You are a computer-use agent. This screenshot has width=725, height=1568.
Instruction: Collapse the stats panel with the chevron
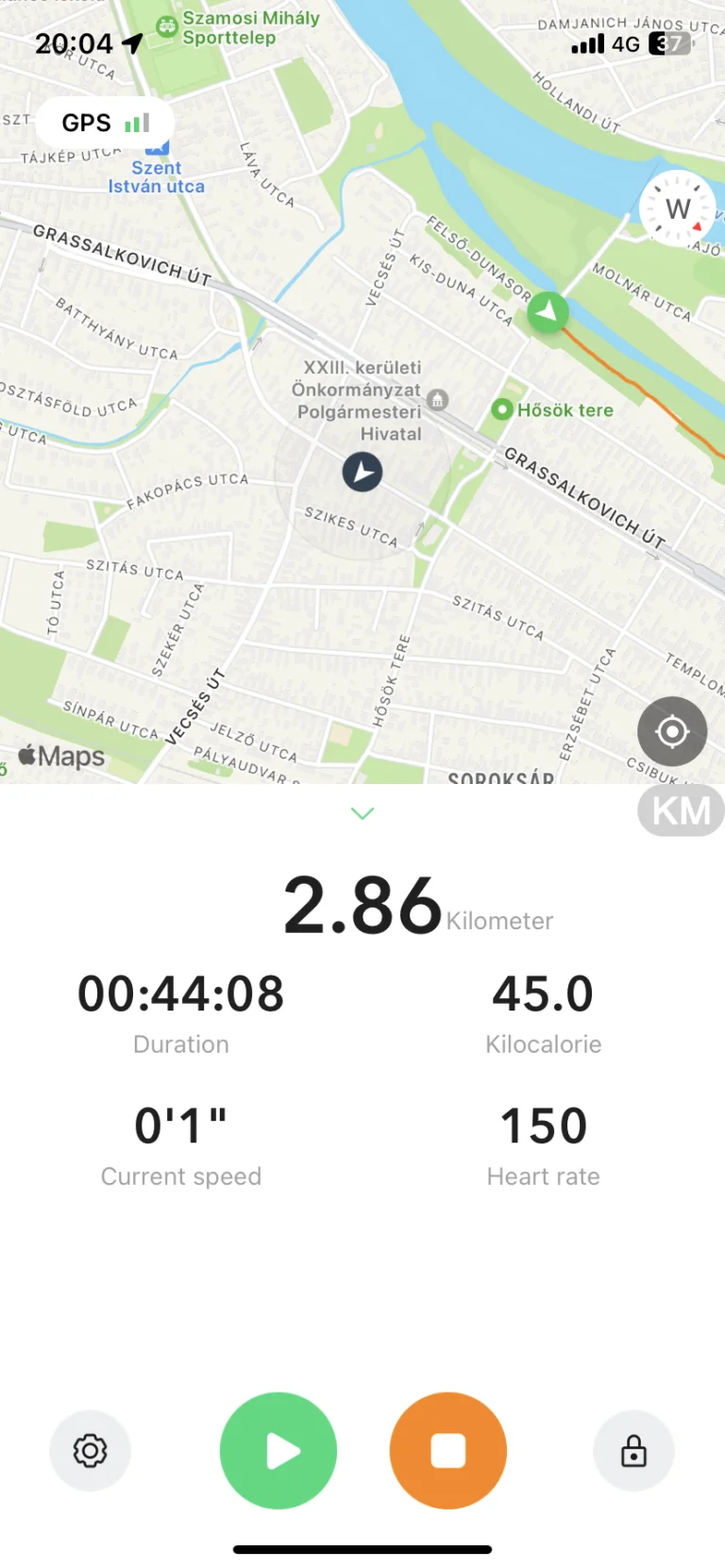(x=362, y=812)
